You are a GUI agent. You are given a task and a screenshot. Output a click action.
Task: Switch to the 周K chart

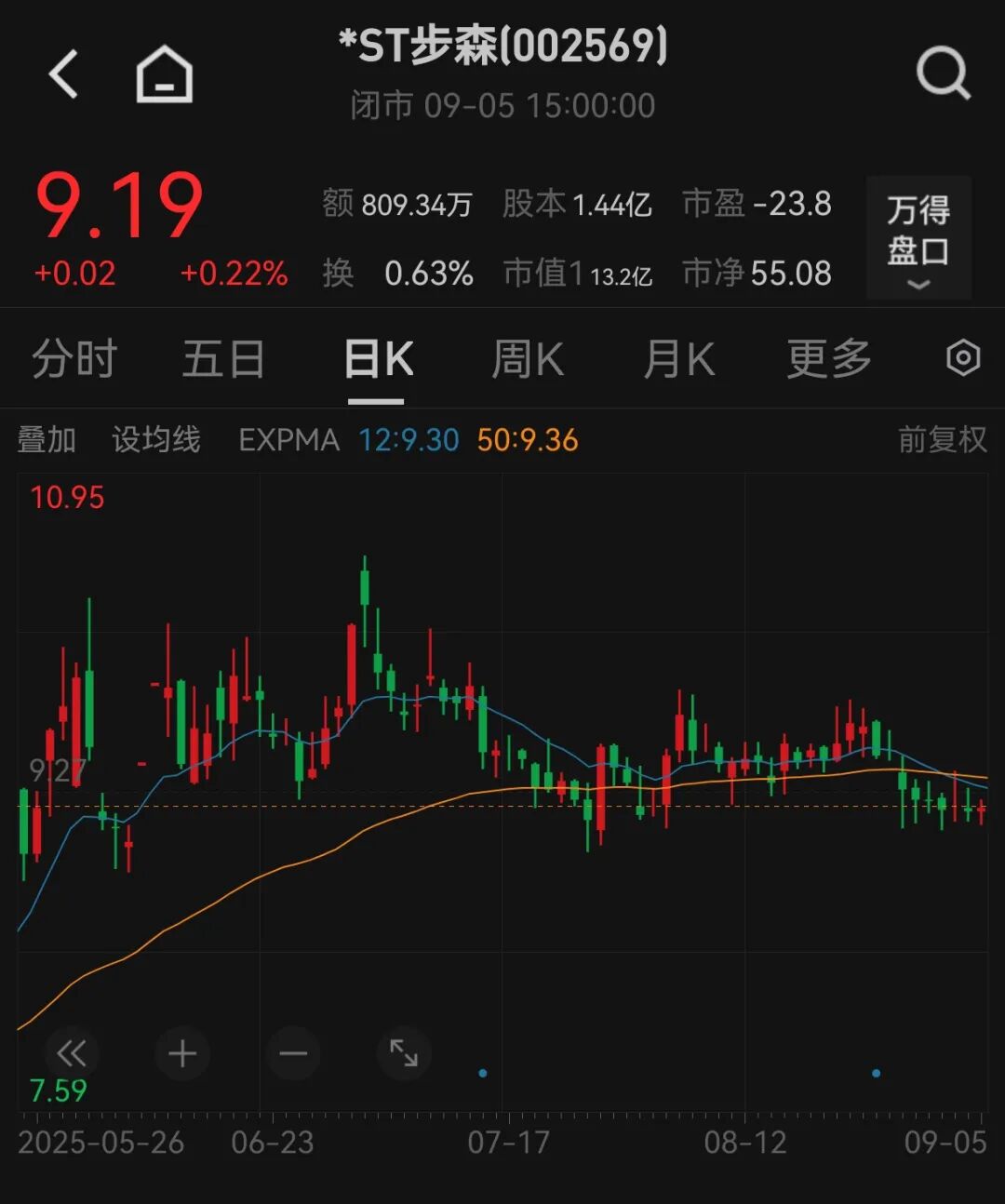[x=528, y=359]
